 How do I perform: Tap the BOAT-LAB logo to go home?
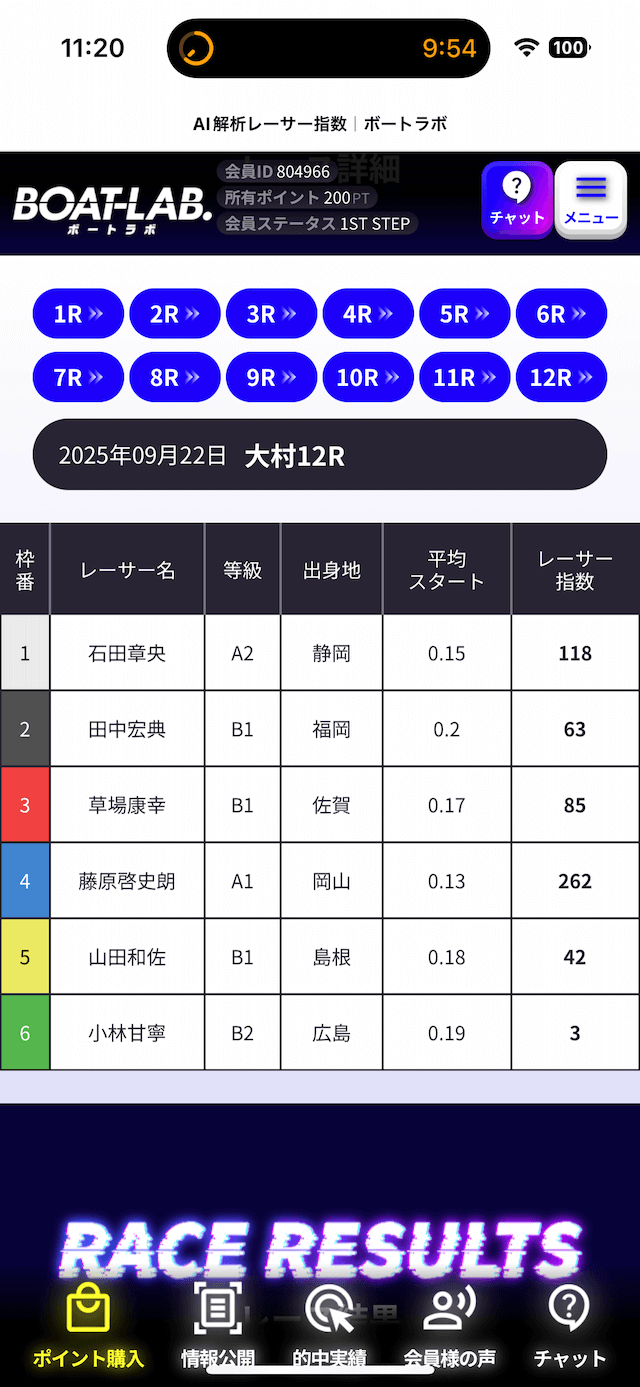pyautogui.click(x=112, y=208)
